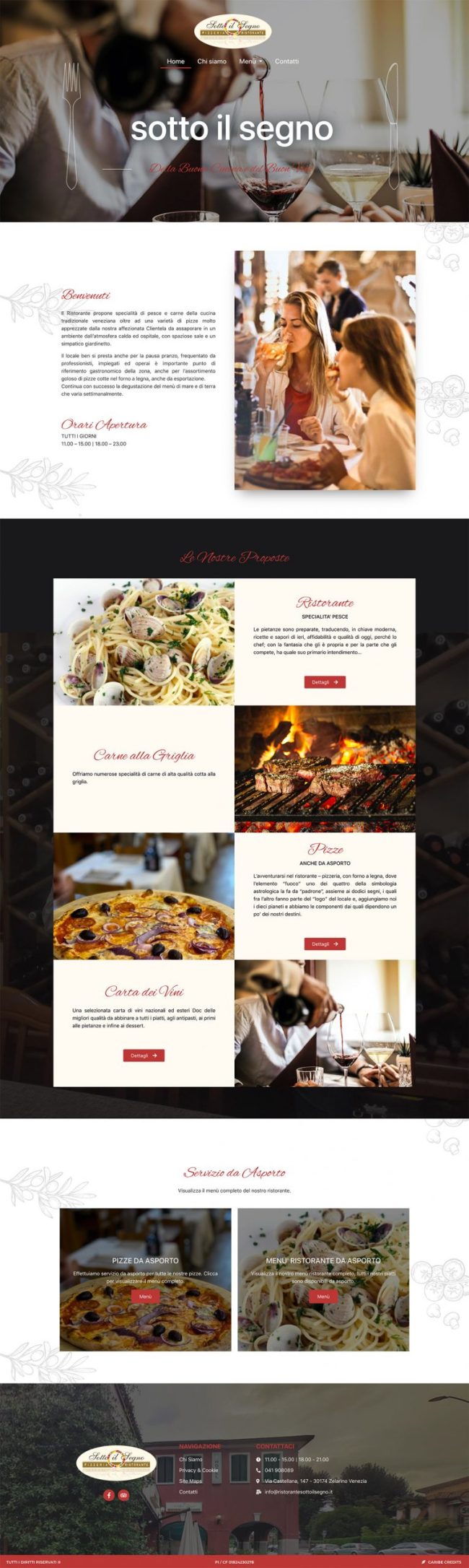Tap Dettagli under the Pizze section
469x1568 pixels.
pos(325,944)
